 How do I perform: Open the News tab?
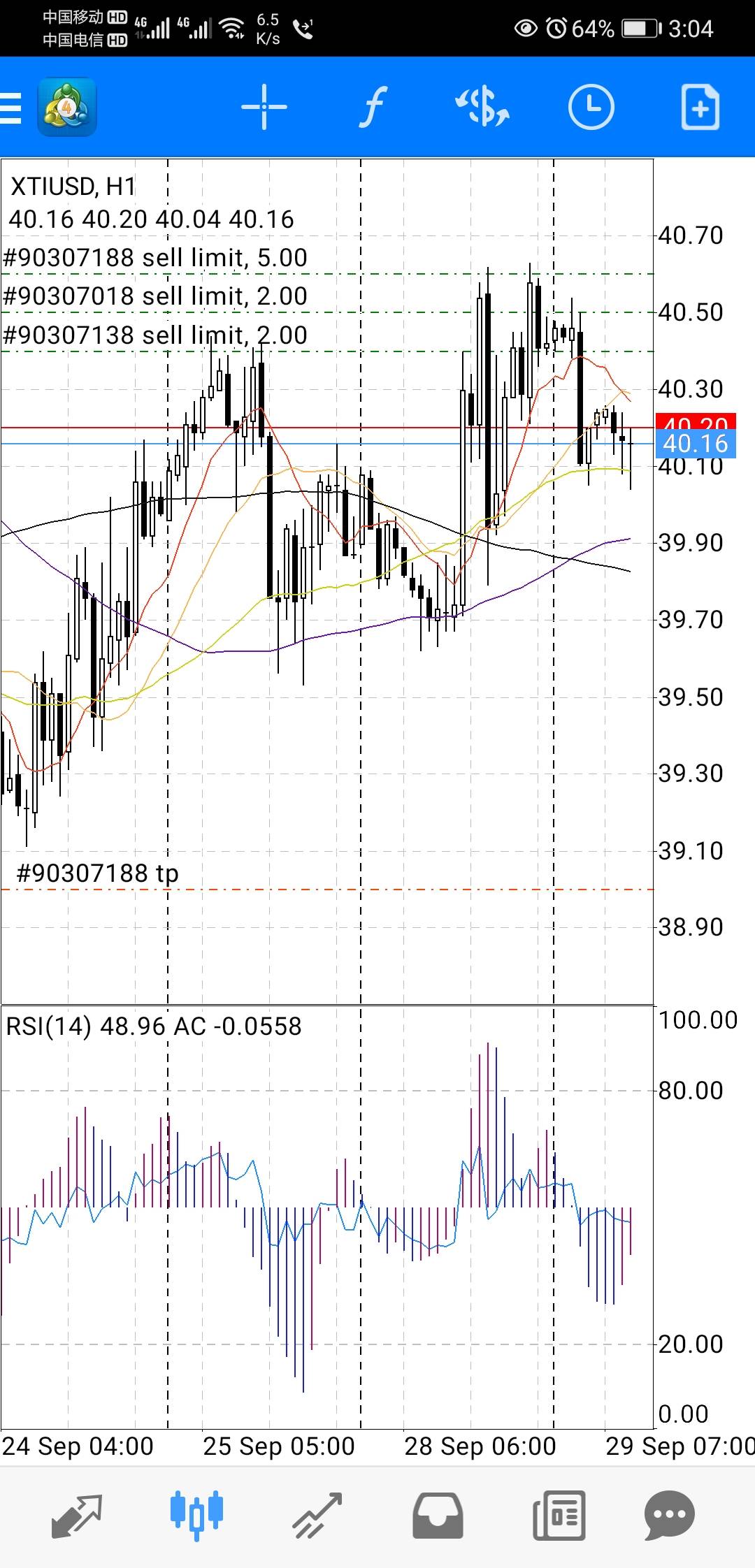(559, 1516)
